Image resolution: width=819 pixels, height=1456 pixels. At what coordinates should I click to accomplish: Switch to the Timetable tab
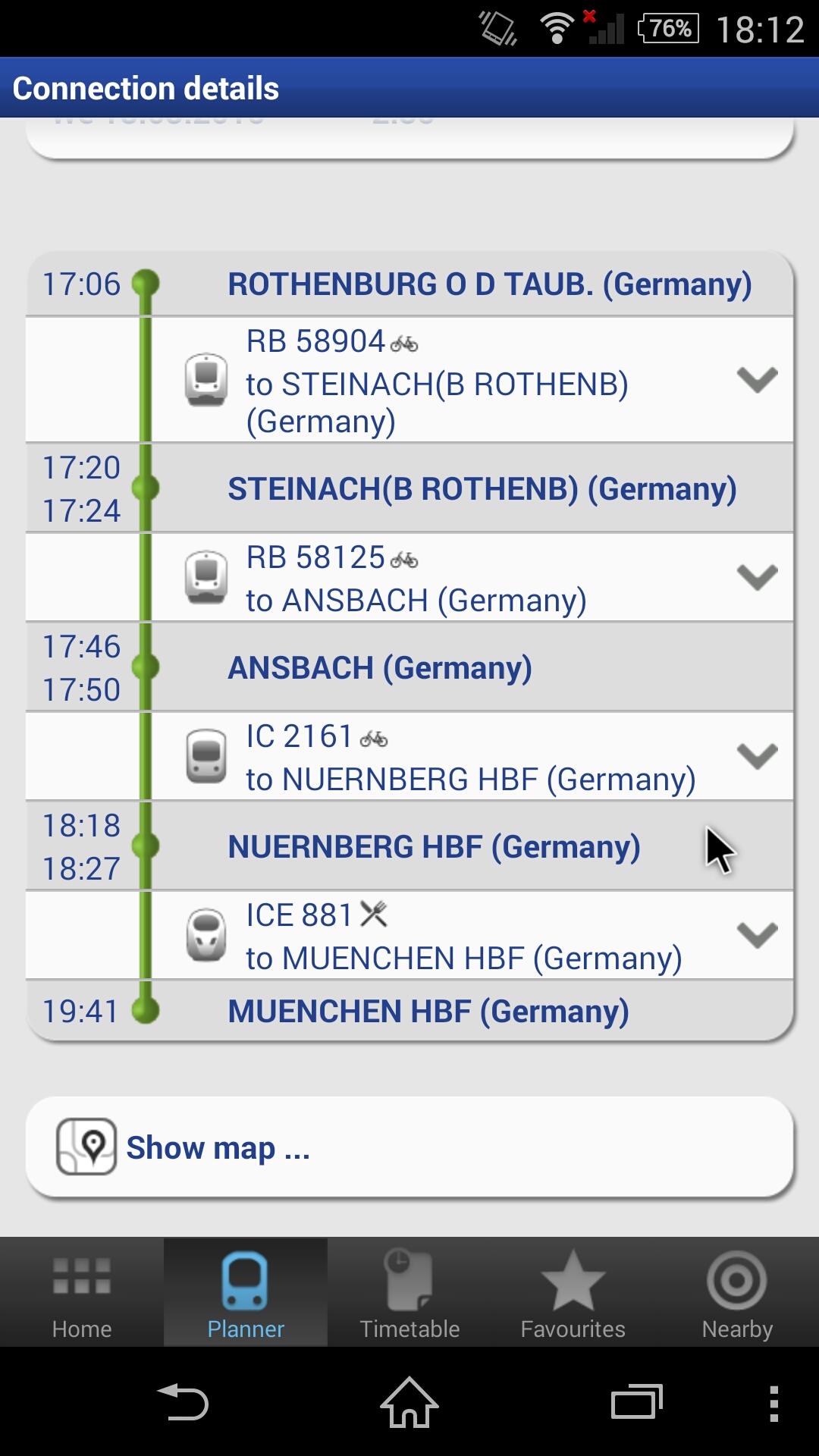[x=409, y=1293]
